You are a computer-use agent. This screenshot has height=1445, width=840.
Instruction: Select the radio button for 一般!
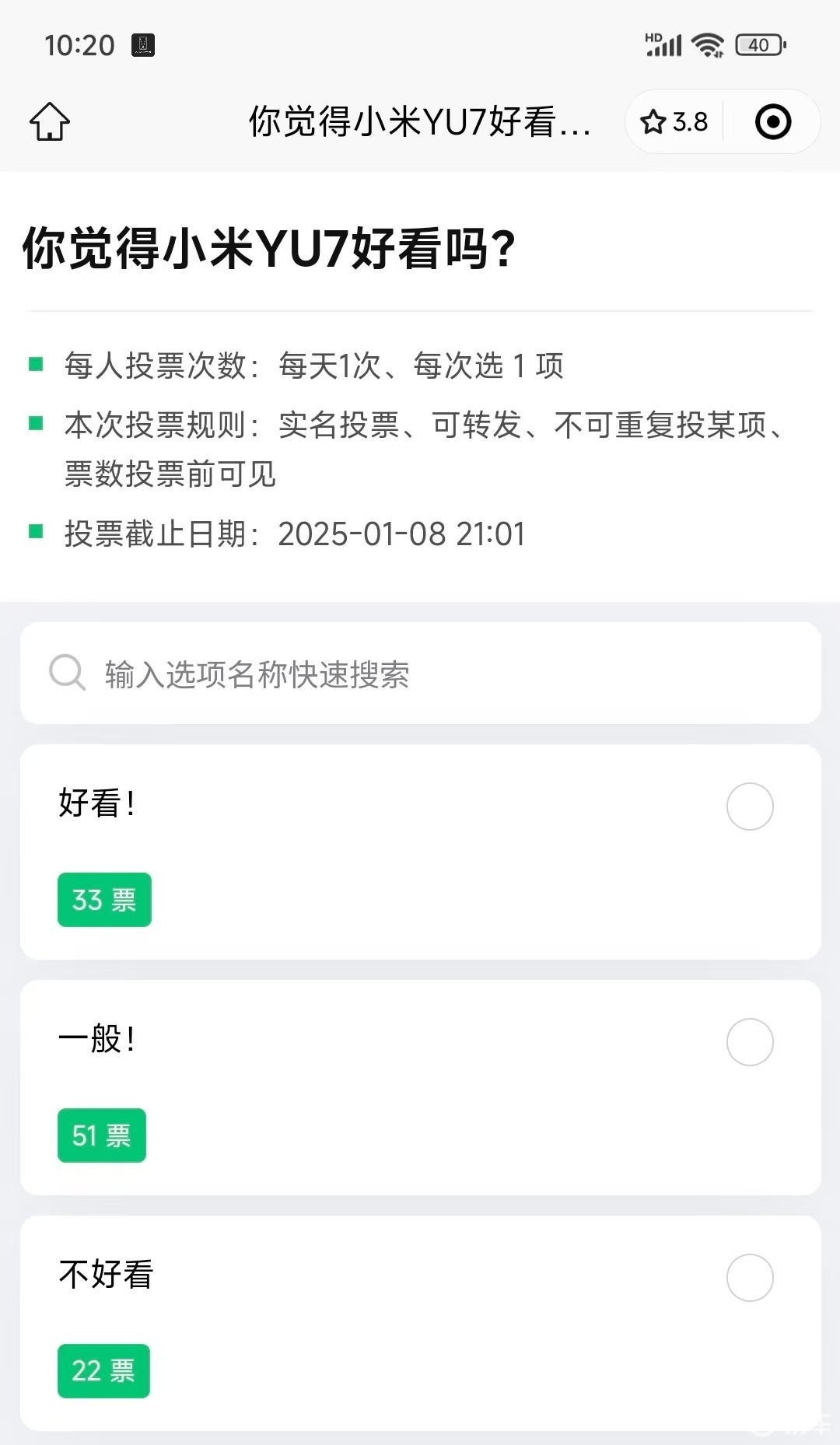pos(749,1042)
